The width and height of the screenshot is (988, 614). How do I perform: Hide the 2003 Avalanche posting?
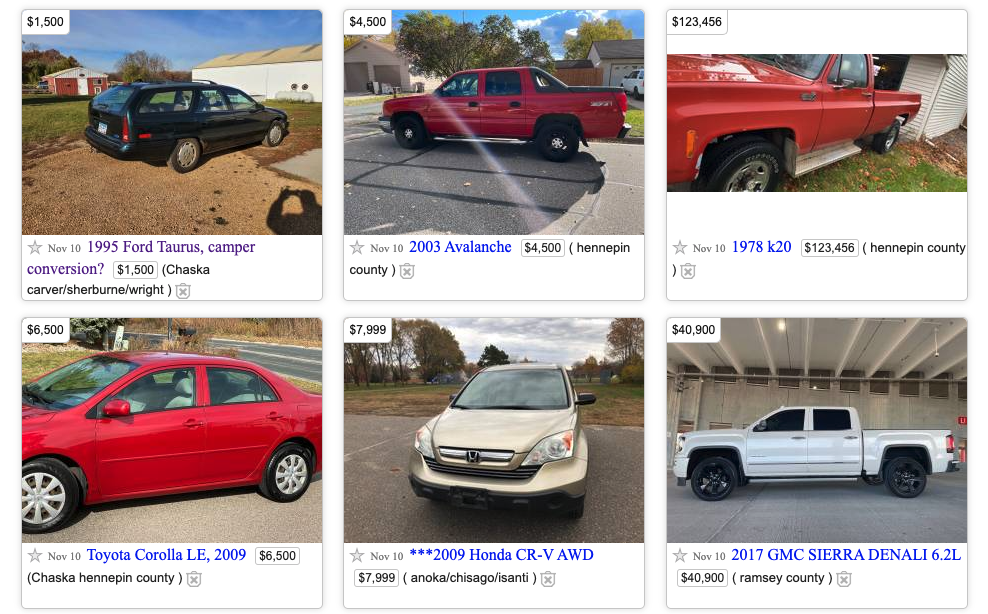click(407, 271)
